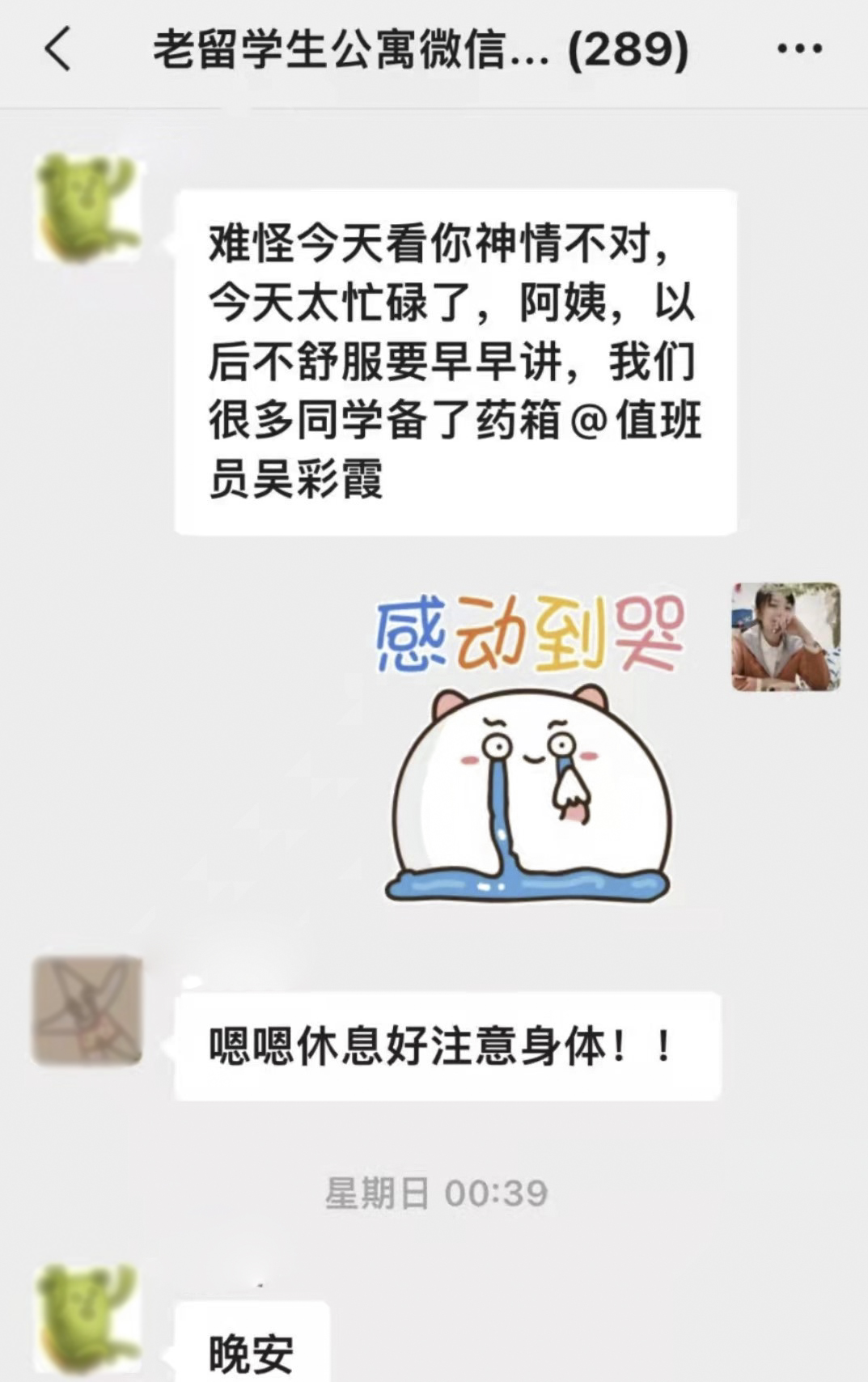This screenshot has width=868, height=1382.
Task: Open the group chat overflow menu
Action: pyautogui.click(x=799, y=49)
